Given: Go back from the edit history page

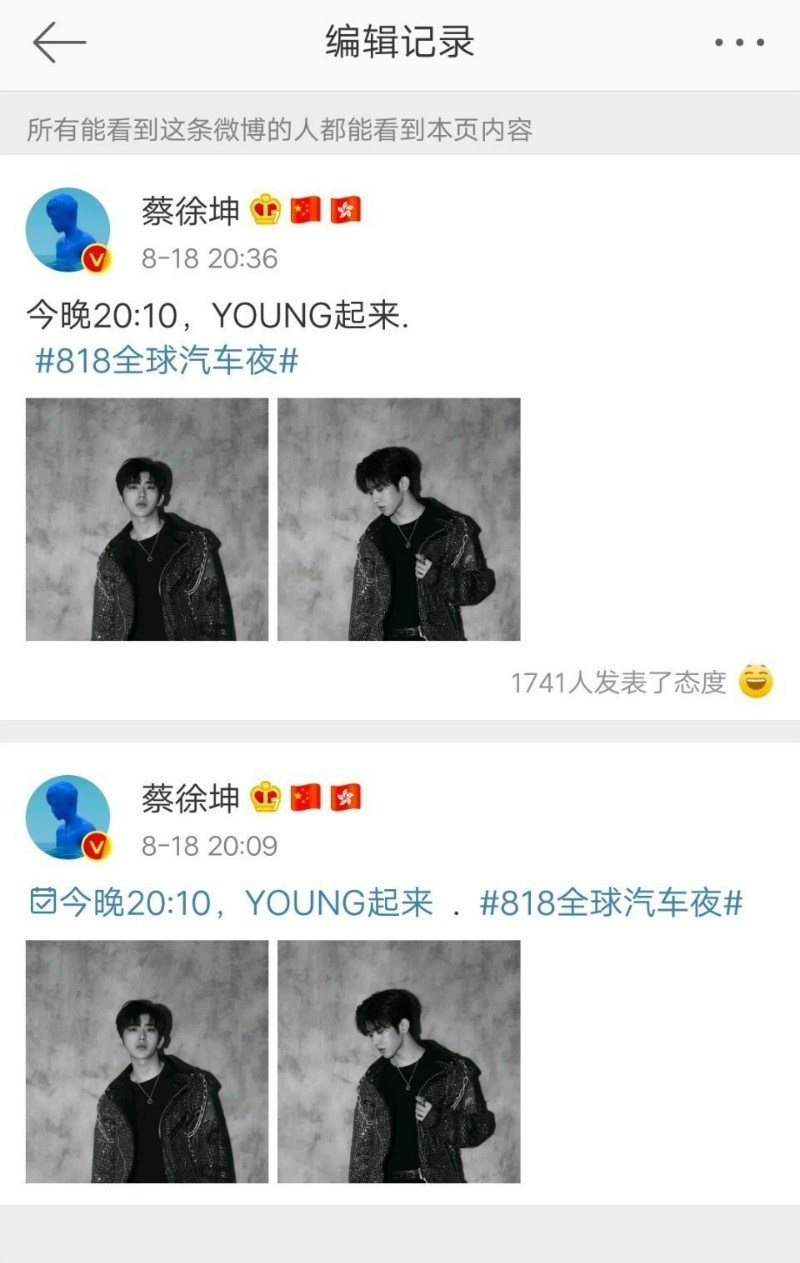Looking at the screenshot, I should tap(58, 43).
